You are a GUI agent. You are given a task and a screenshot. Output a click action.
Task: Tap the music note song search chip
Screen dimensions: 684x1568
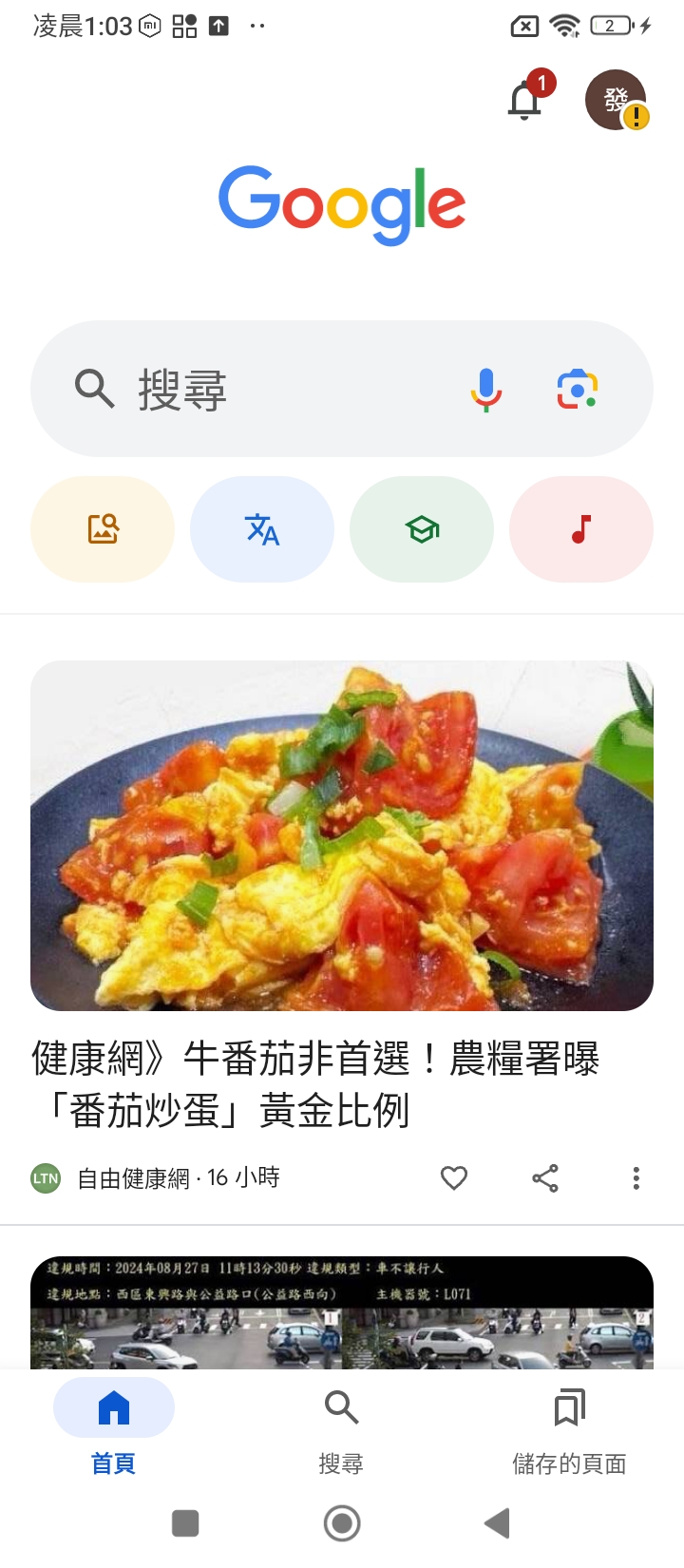tap(581, 529)
